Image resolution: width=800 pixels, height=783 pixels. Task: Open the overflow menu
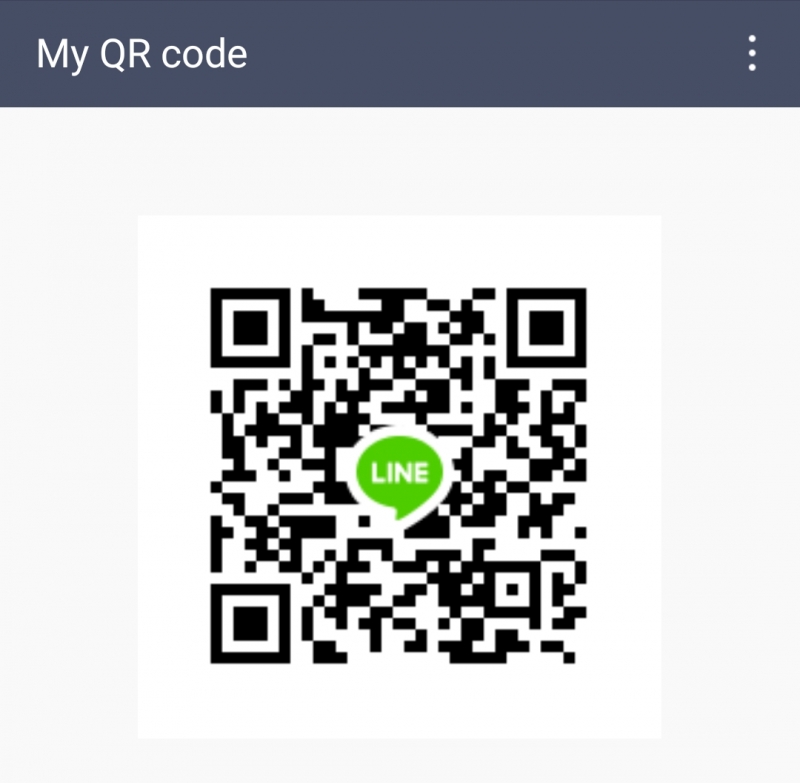[x=752, y=53]
